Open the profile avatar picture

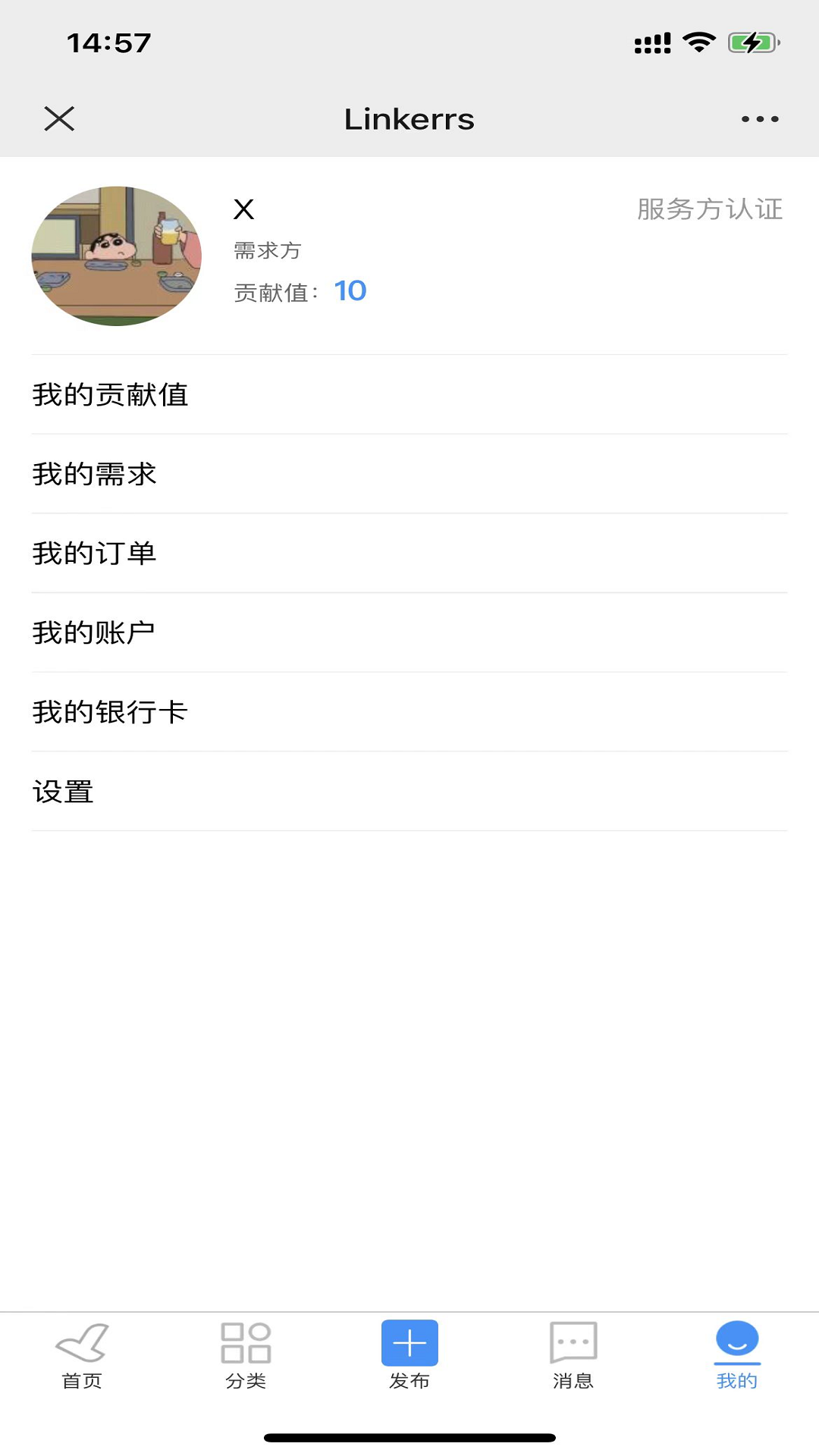[117, 256]
